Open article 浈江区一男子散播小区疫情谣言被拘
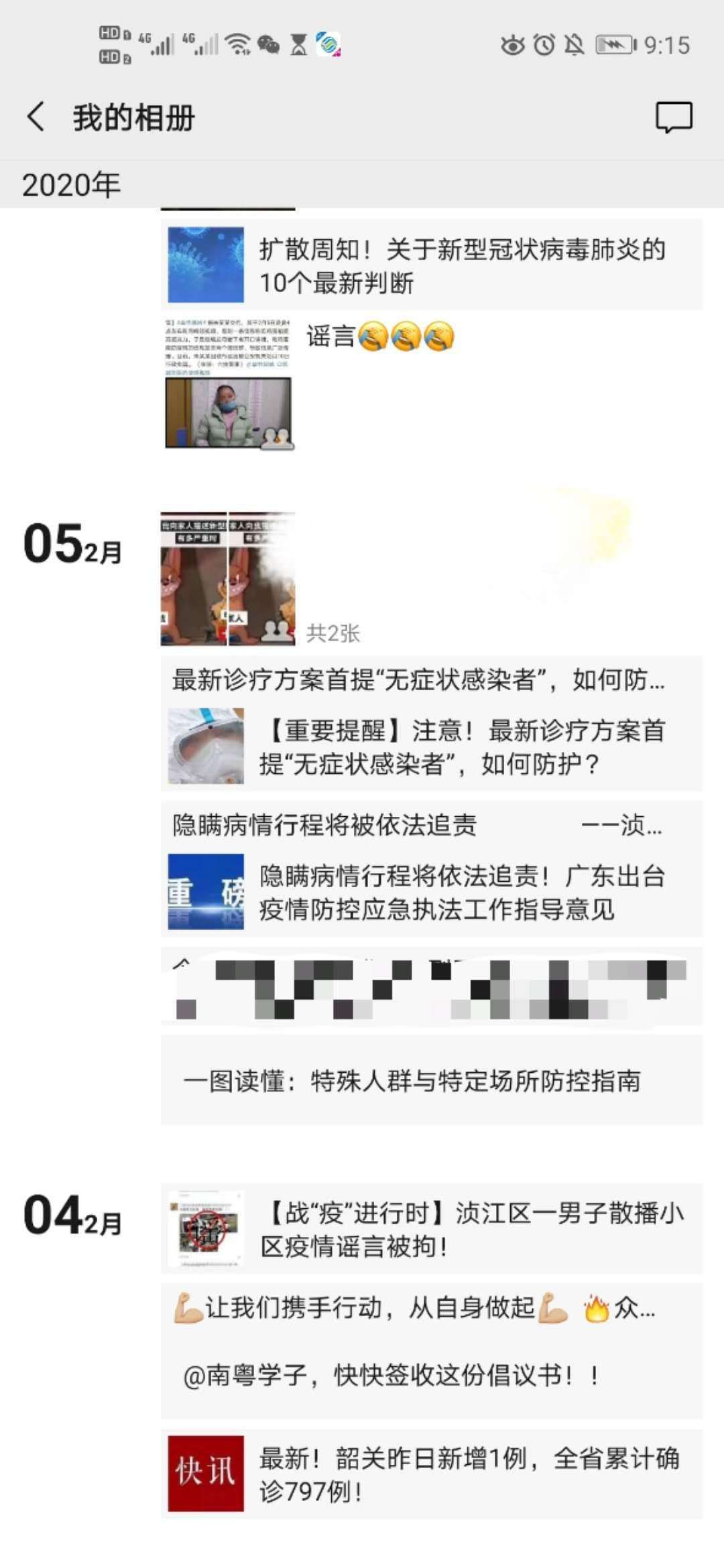724x1568 pixels. [432, 1229]
